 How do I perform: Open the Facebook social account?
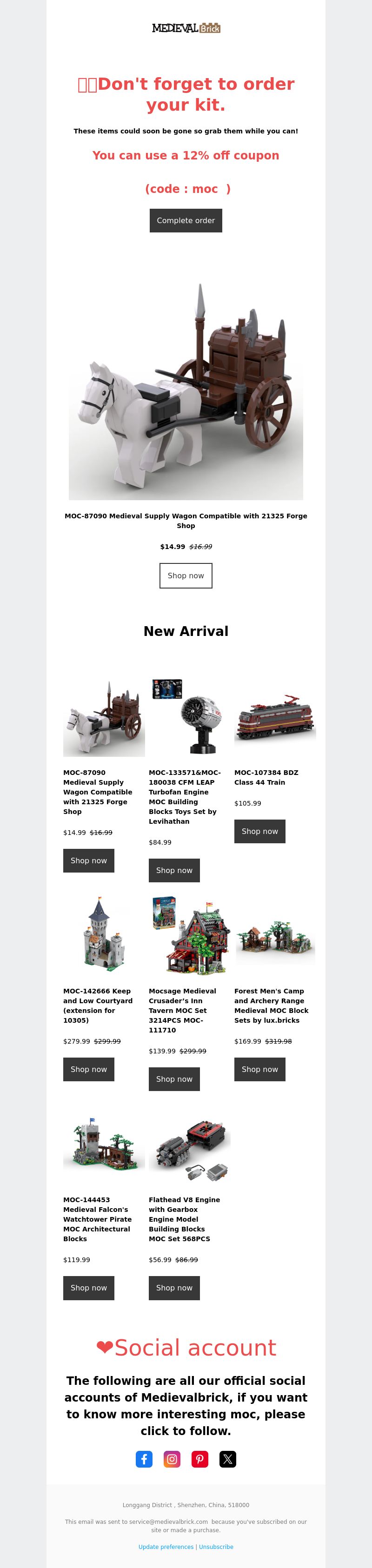point(144,1458)
